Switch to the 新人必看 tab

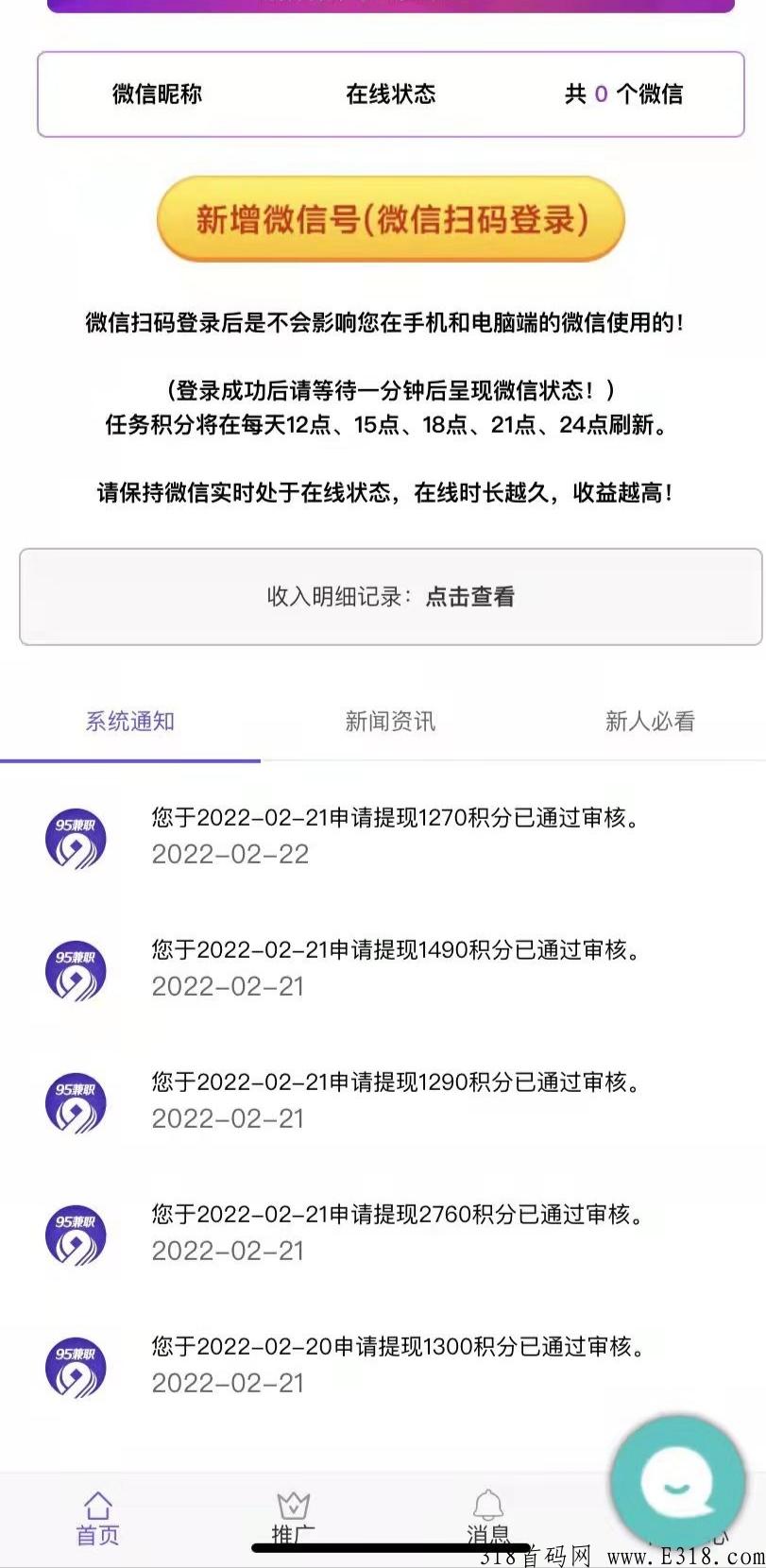tap(651, 721)
